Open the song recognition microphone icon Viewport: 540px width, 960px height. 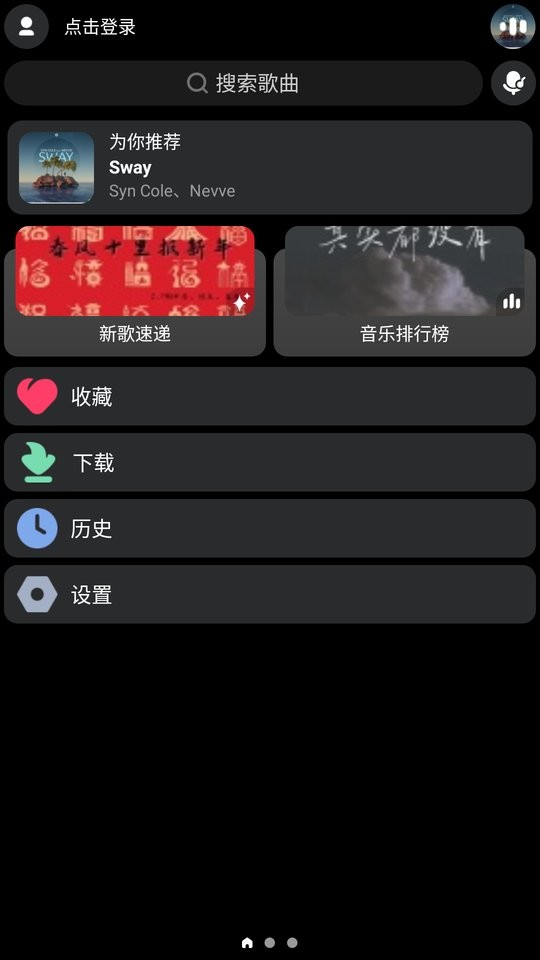click(x=513, y=83)
